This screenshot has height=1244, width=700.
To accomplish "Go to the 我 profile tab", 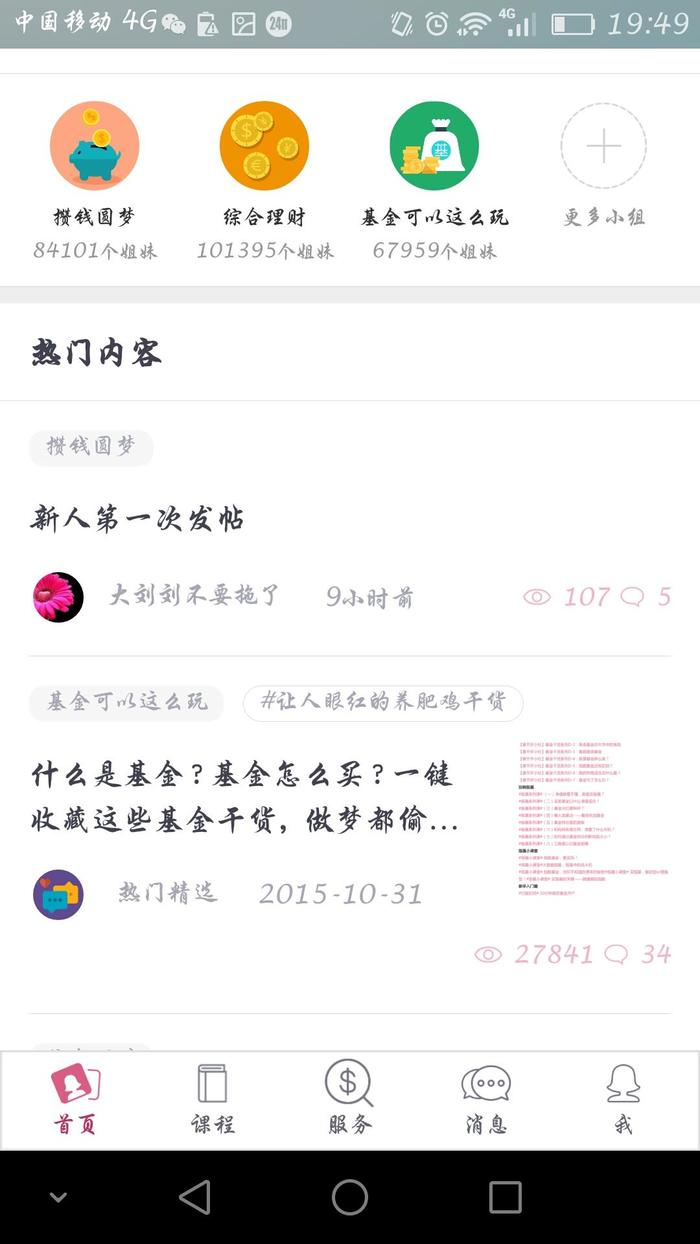I will 623,1099.
